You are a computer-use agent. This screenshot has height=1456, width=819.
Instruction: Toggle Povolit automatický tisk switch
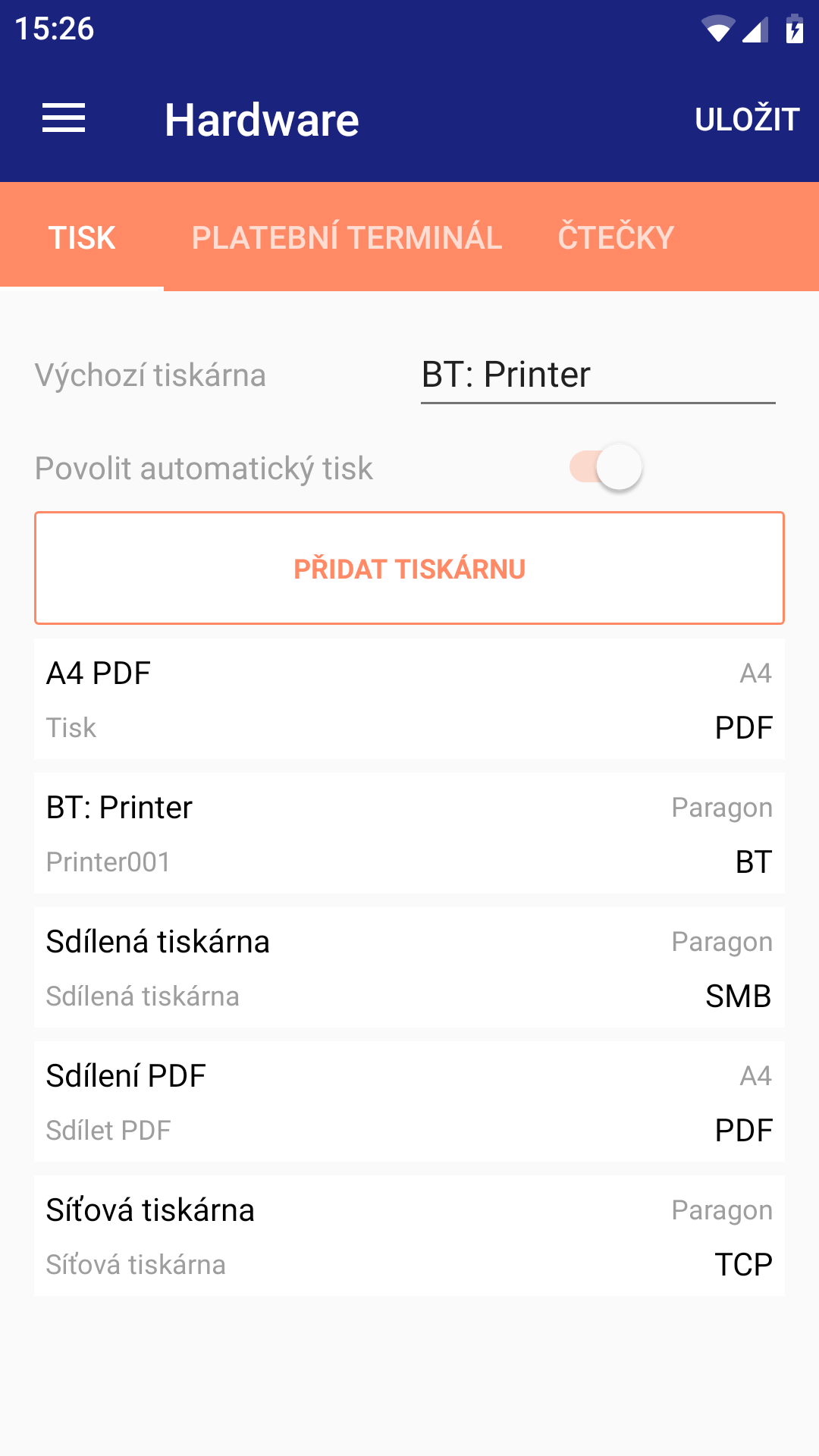tap(606, 466)
